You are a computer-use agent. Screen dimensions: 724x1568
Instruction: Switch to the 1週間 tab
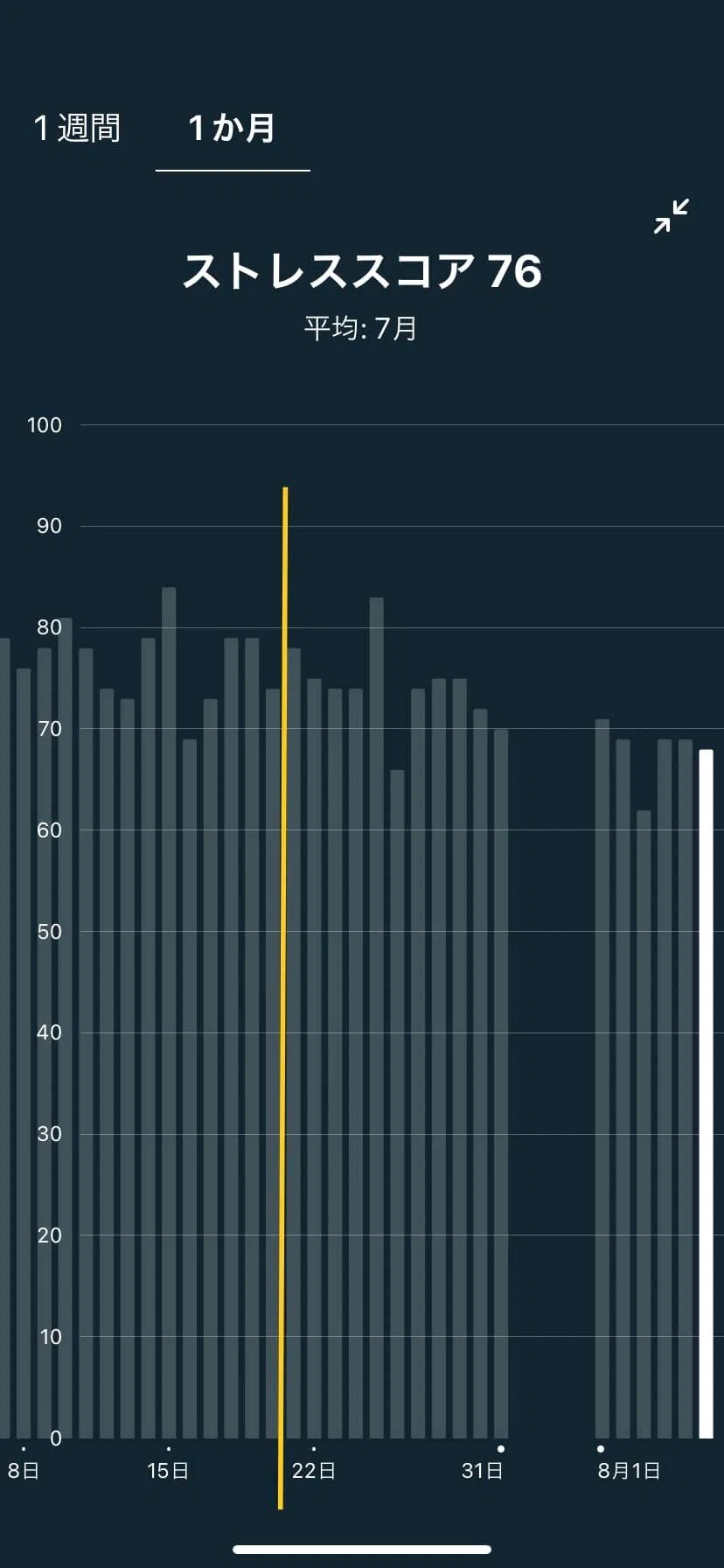click(77, 129)
